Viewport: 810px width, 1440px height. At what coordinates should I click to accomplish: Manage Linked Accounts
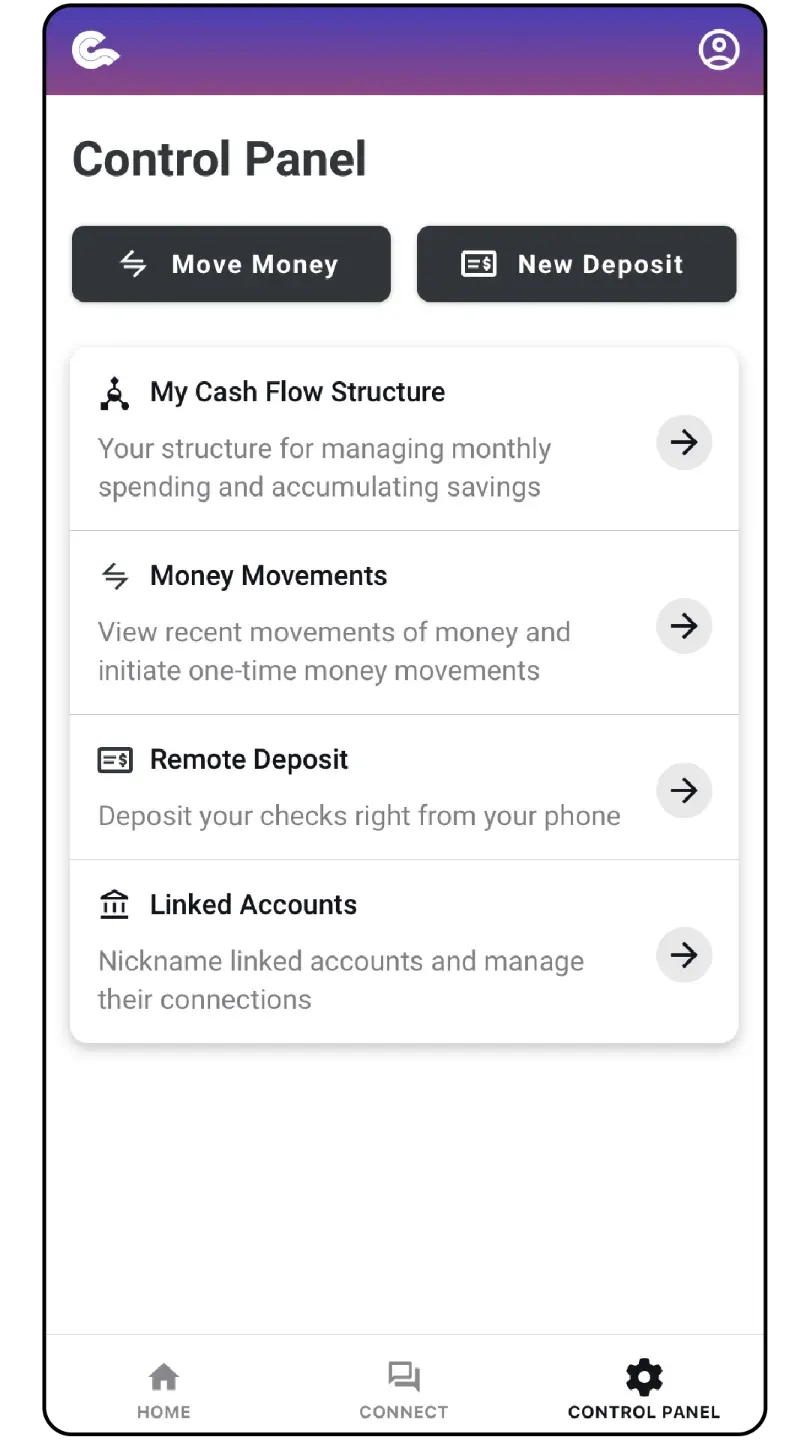coord(404,951)
